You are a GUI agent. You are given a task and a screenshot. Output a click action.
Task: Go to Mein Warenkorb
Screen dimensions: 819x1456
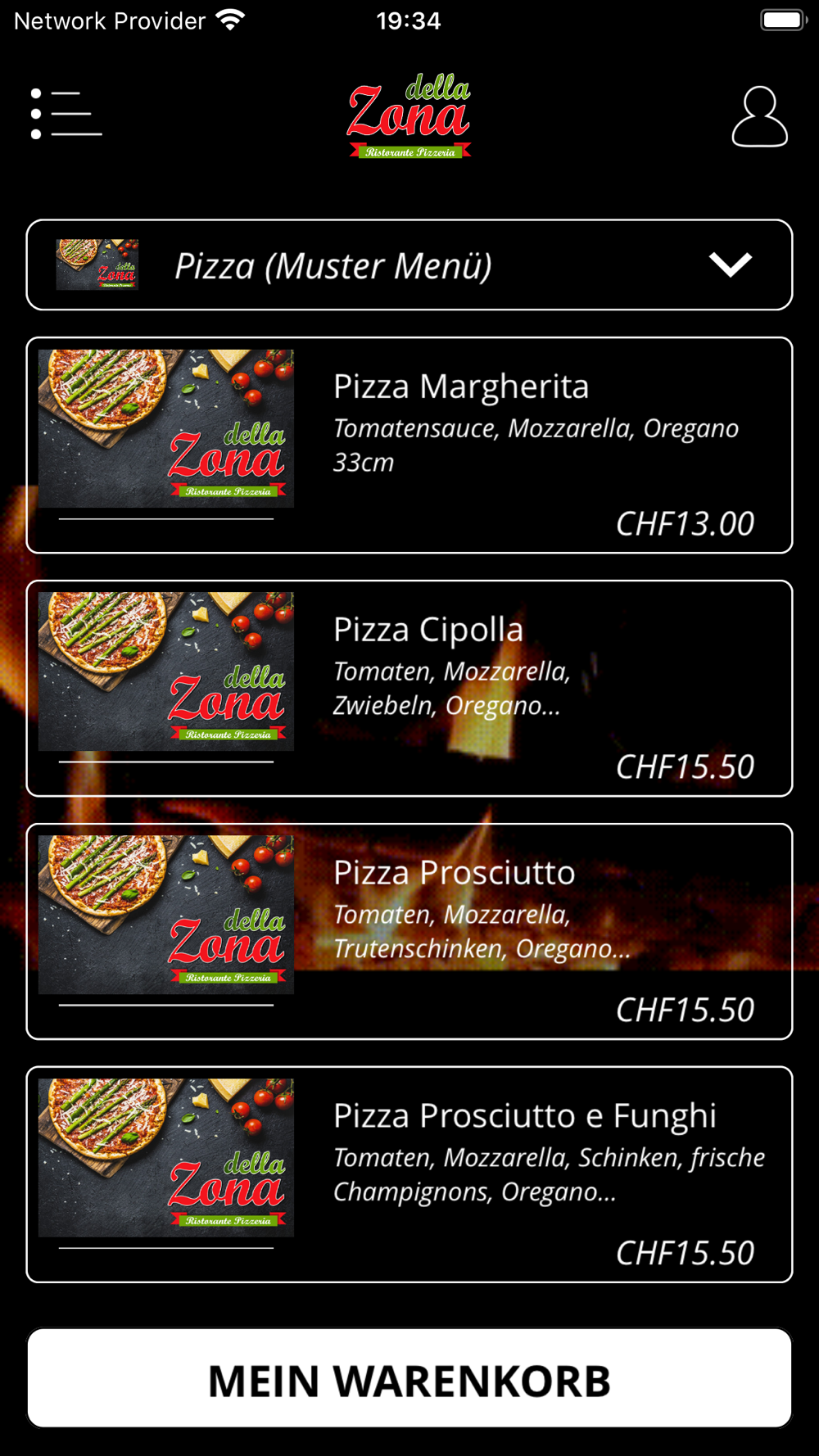pyautogui.click(x=409, y=1380)
